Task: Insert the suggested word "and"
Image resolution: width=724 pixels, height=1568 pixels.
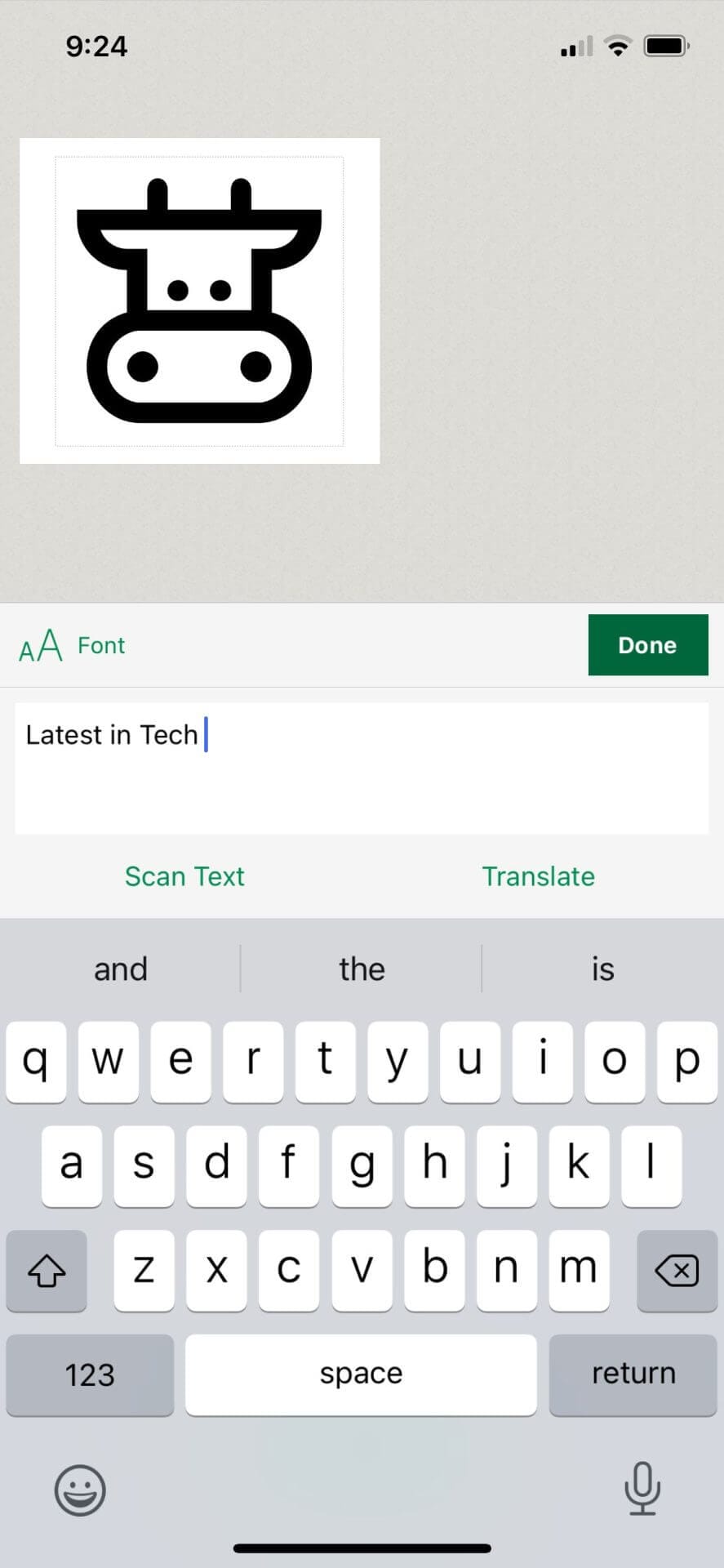Action: pyautogui.click(x=121, y=969)
